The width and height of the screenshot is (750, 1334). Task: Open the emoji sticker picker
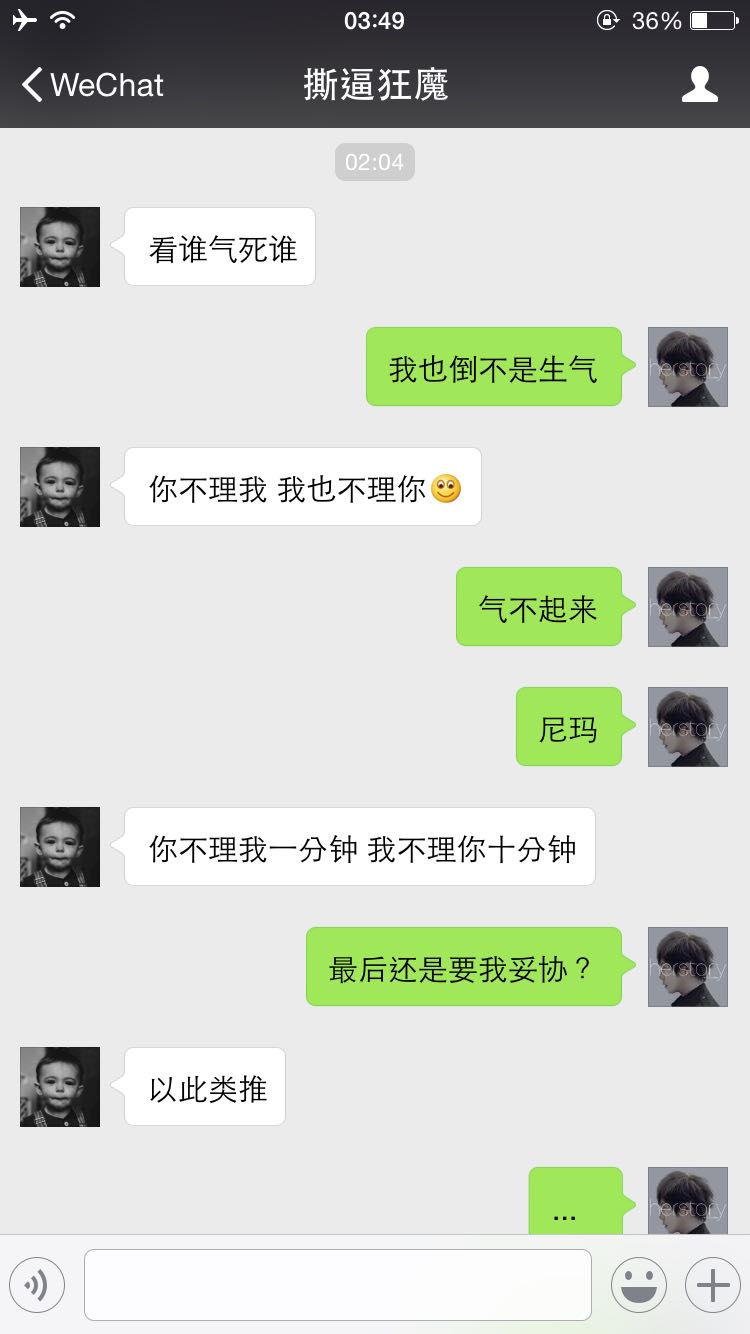click(x=639, y=1285)
